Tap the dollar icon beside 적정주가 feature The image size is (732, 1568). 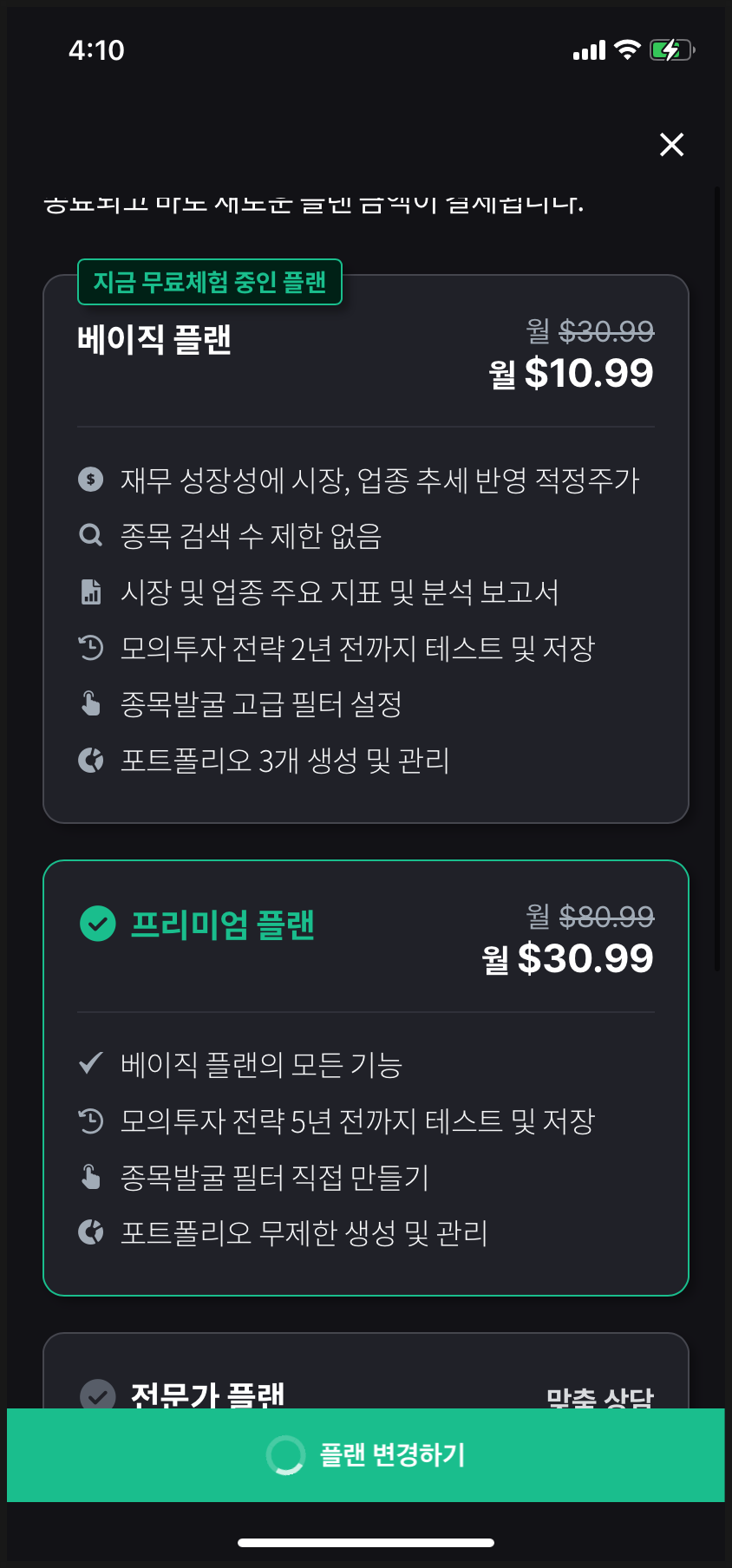click(x=90, y=479)
